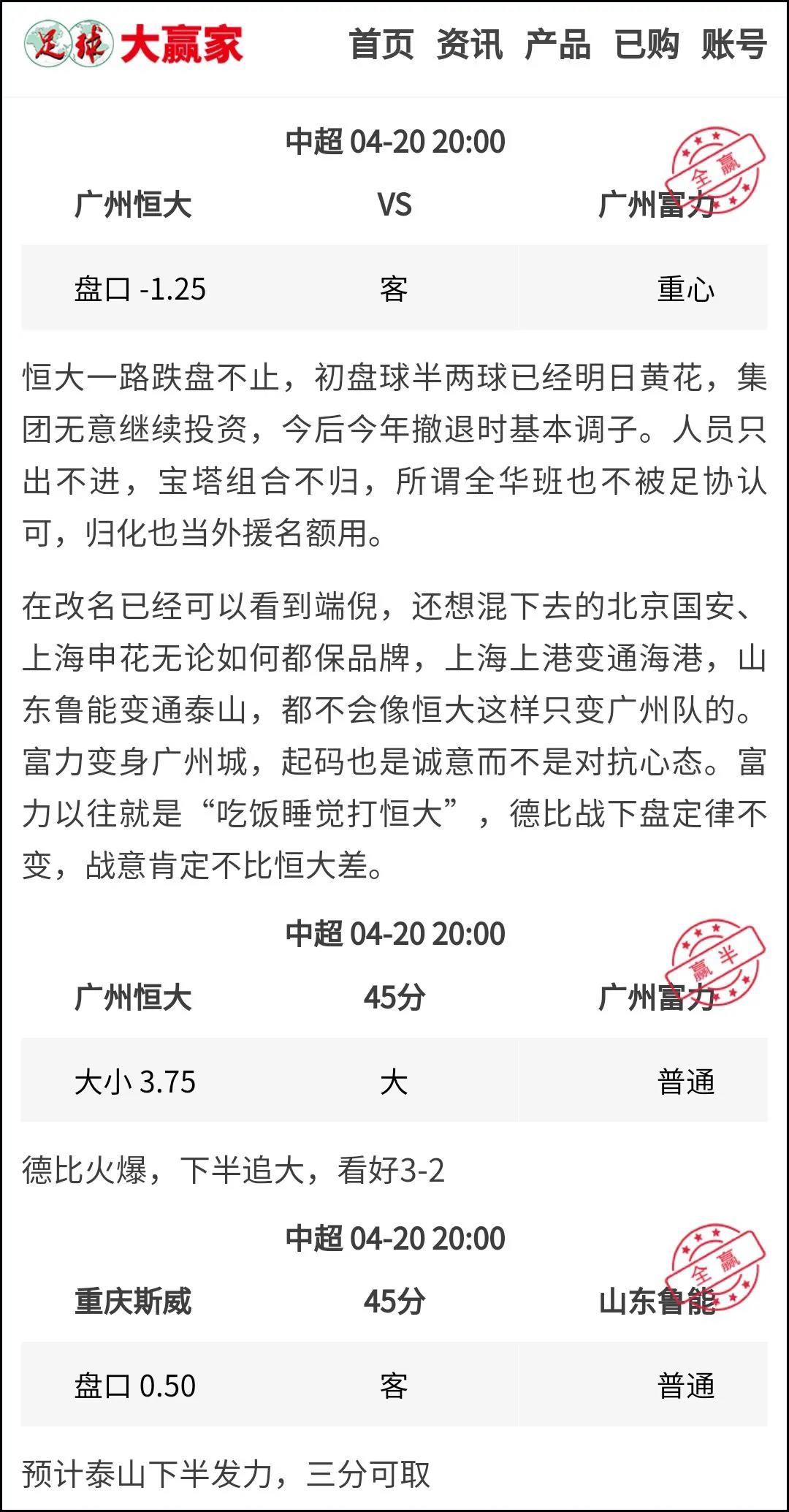
Task: Switch to the 产品 products page
Action: coord(558,45)
